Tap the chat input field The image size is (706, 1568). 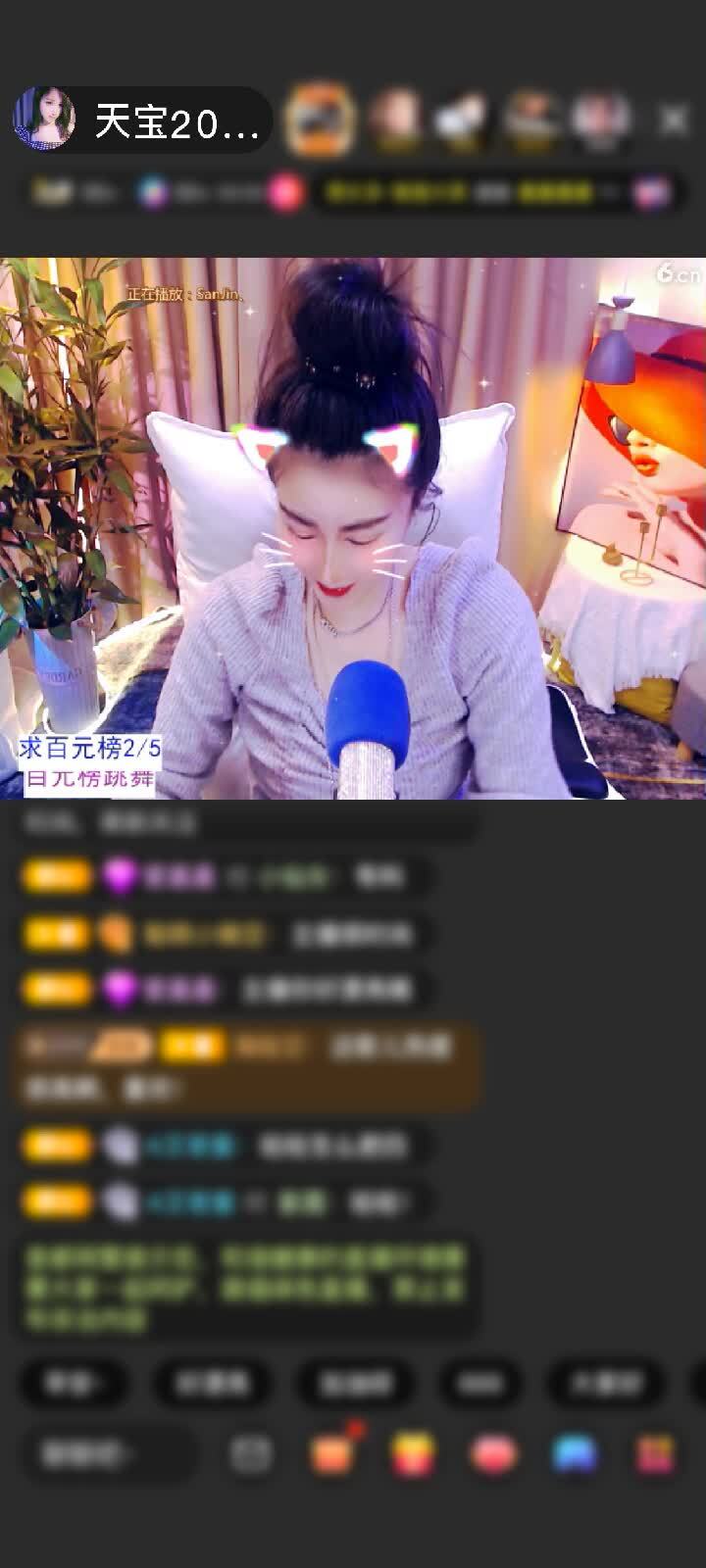pyautogui.click(x=106, y=1454)
